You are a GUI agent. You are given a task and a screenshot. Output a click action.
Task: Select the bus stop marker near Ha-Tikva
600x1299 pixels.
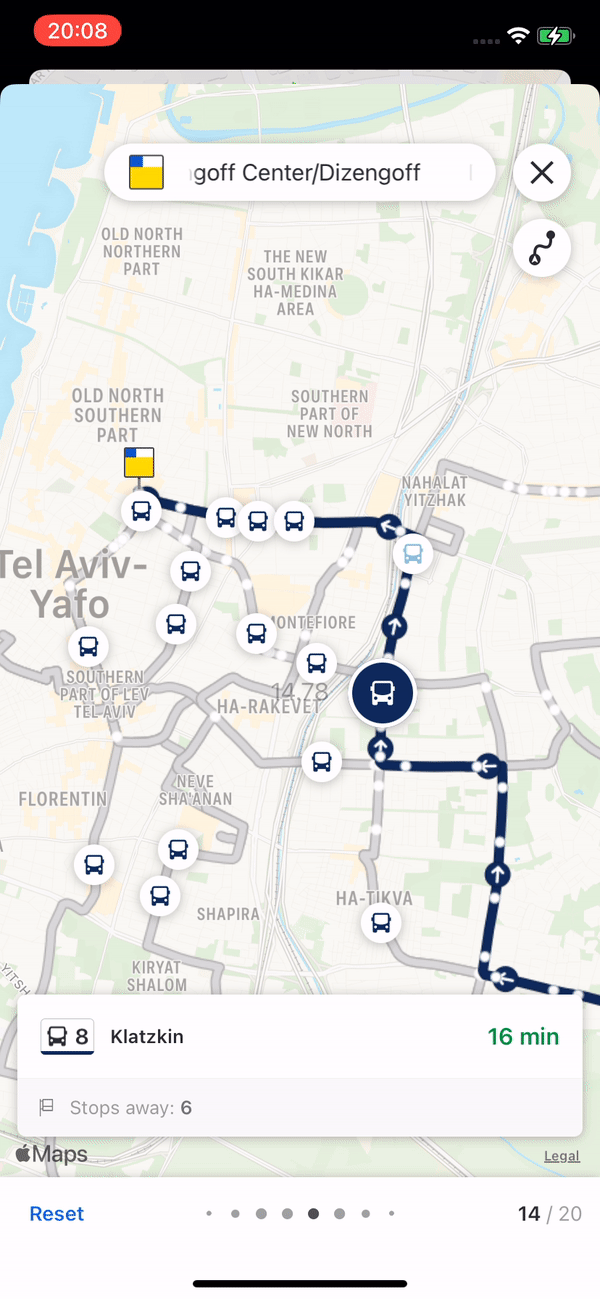click(x=381, y=923)
